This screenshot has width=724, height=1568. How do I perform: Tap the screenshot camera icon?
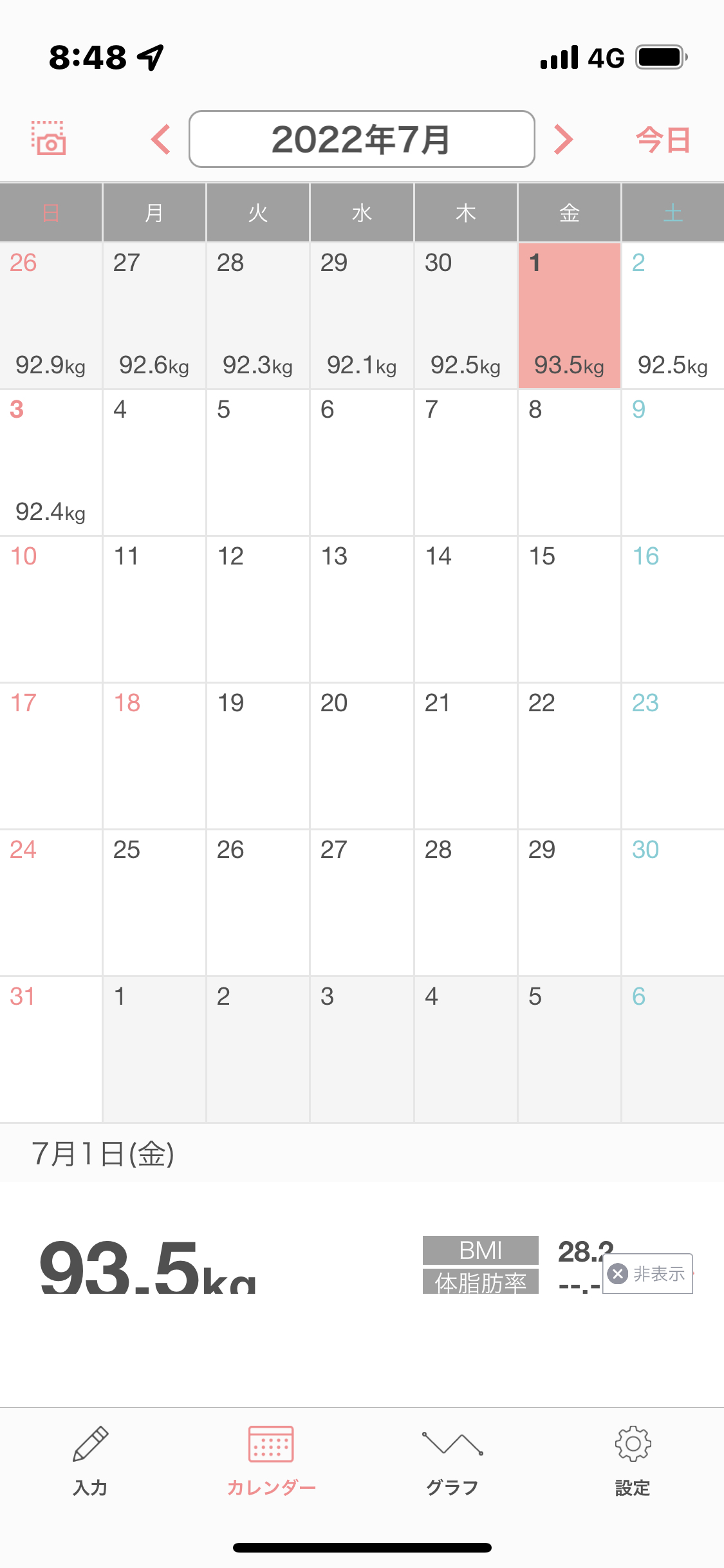coord(49,138)
